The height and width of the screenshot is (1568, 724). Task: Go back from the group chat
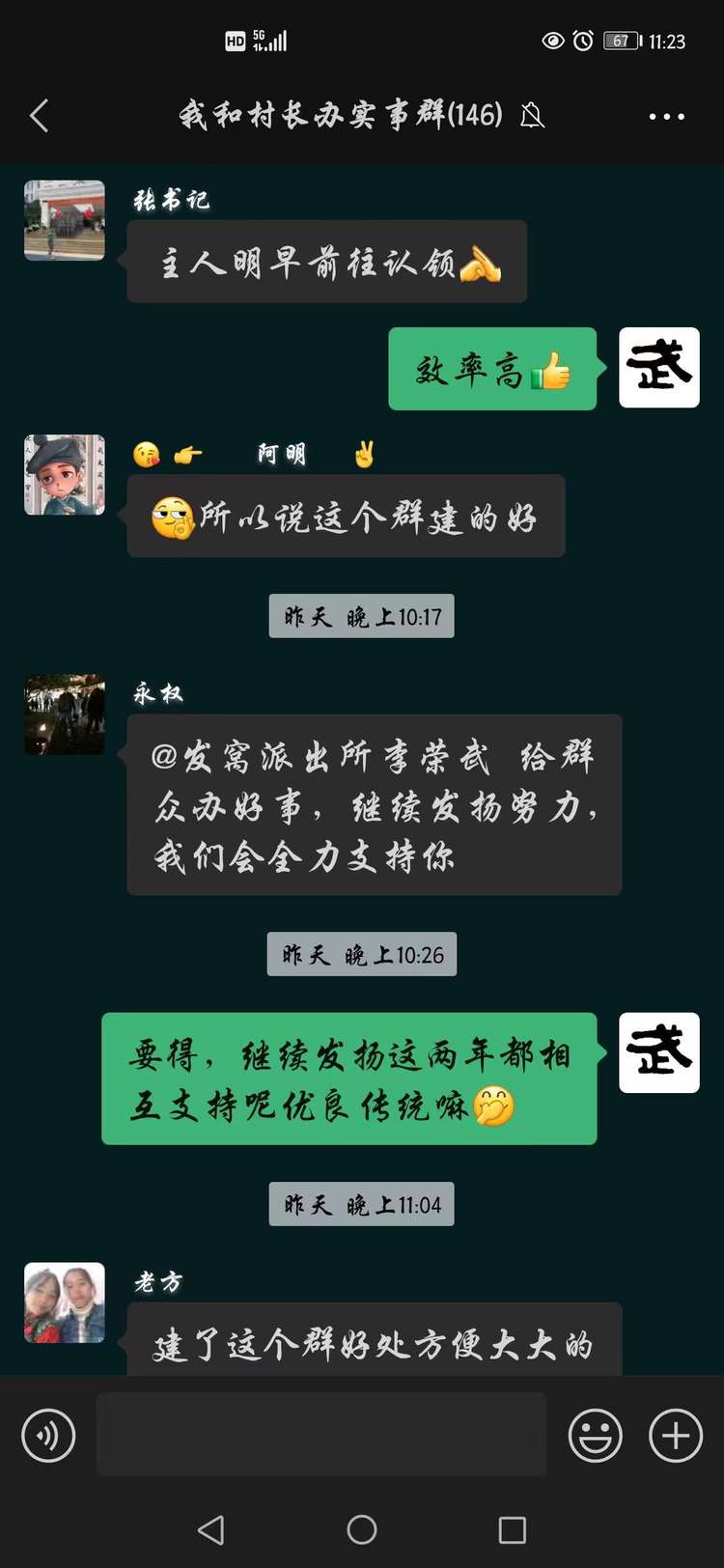pos(40,116)
